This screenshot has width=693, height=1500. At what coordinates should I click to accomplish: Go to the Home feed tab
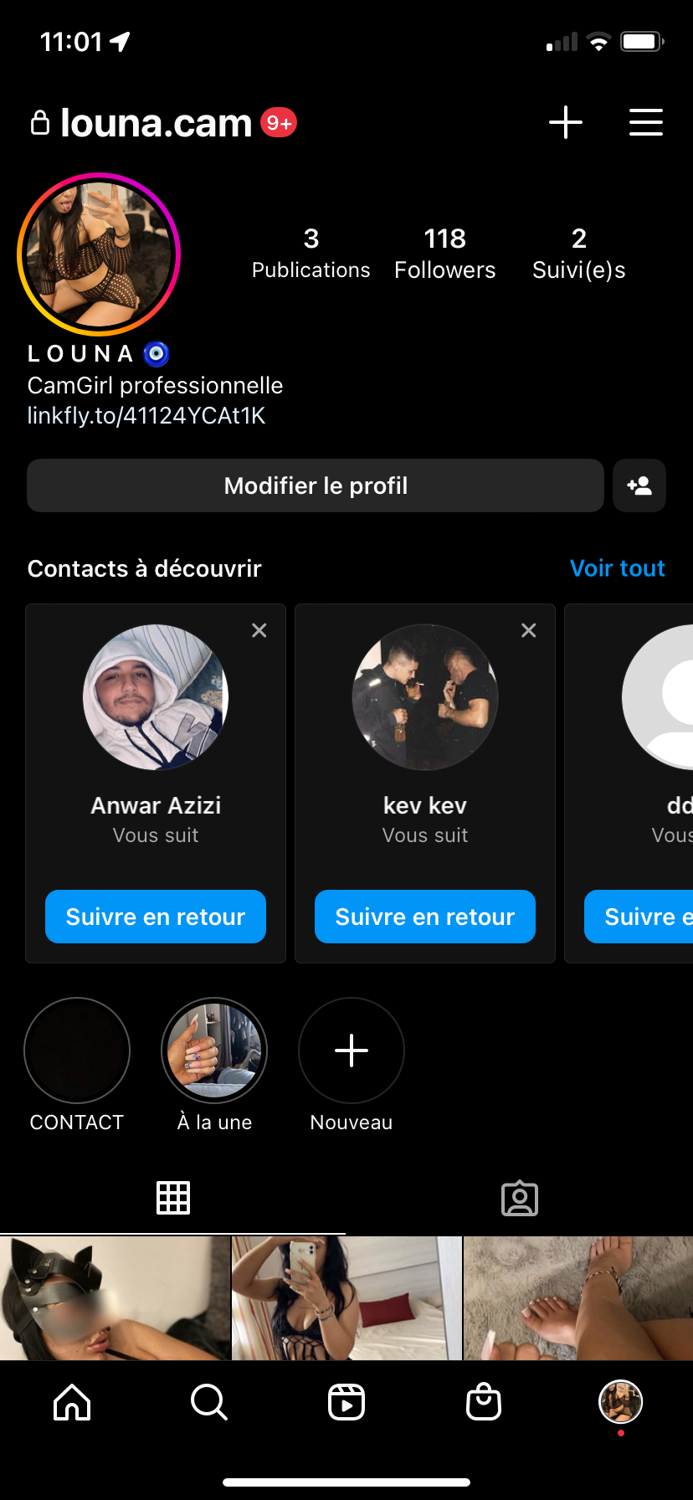[72, 1403]
